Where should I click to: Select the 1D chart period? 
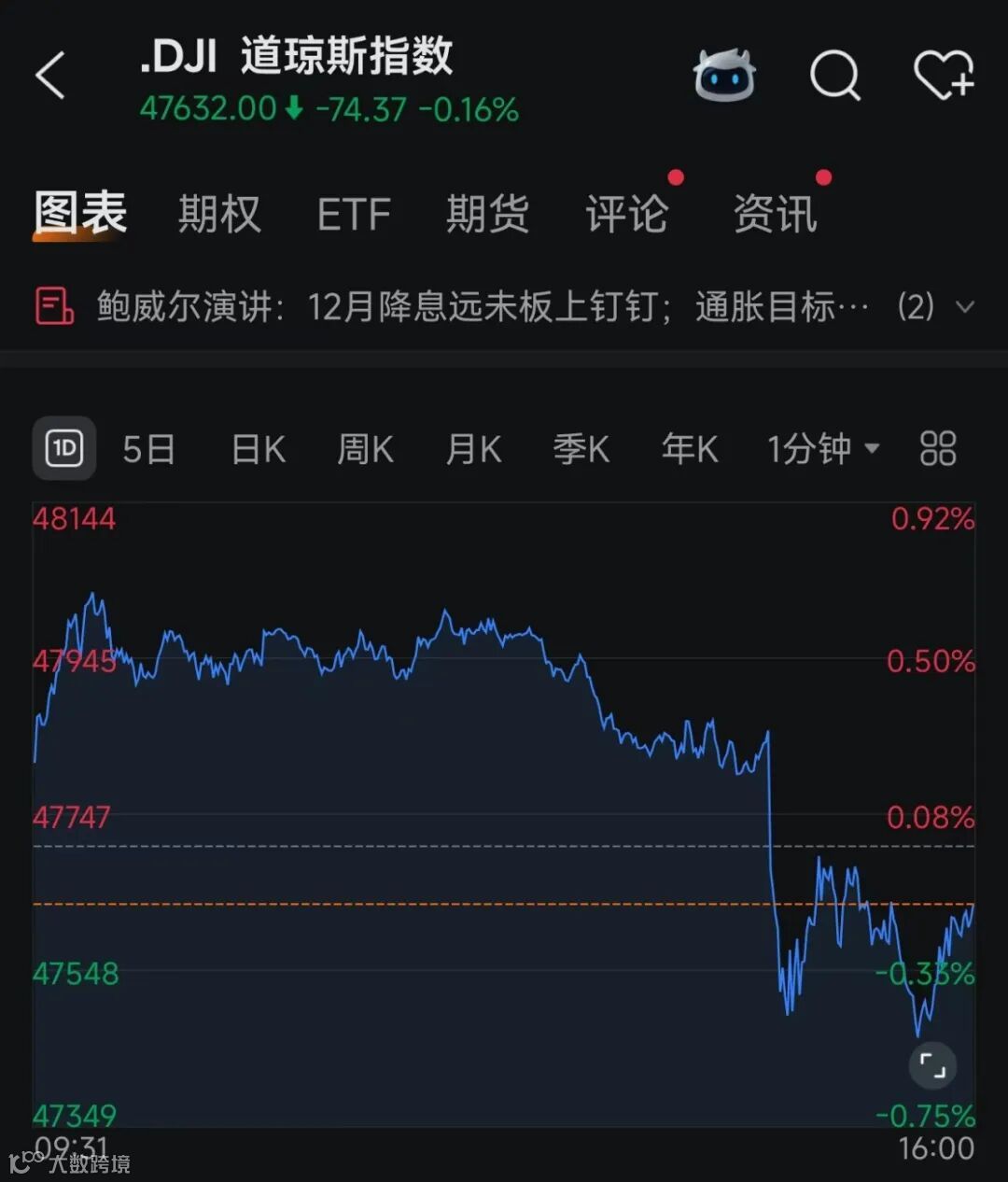(x=64, y=449)
